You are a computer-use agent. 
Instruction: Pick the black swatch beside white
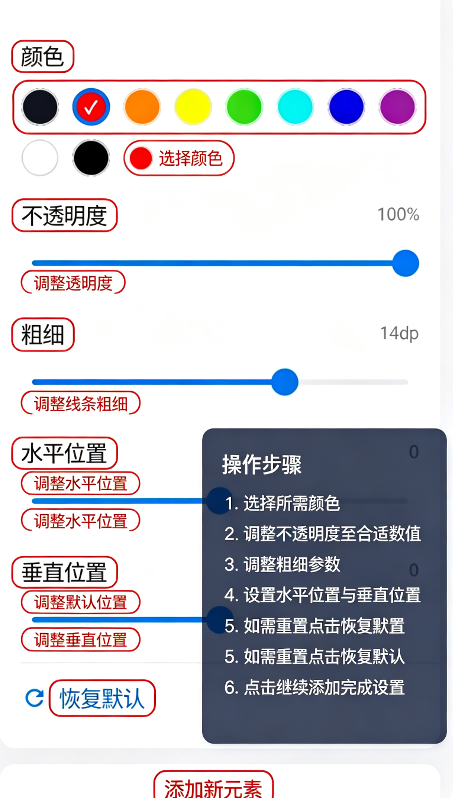point(91,158)
